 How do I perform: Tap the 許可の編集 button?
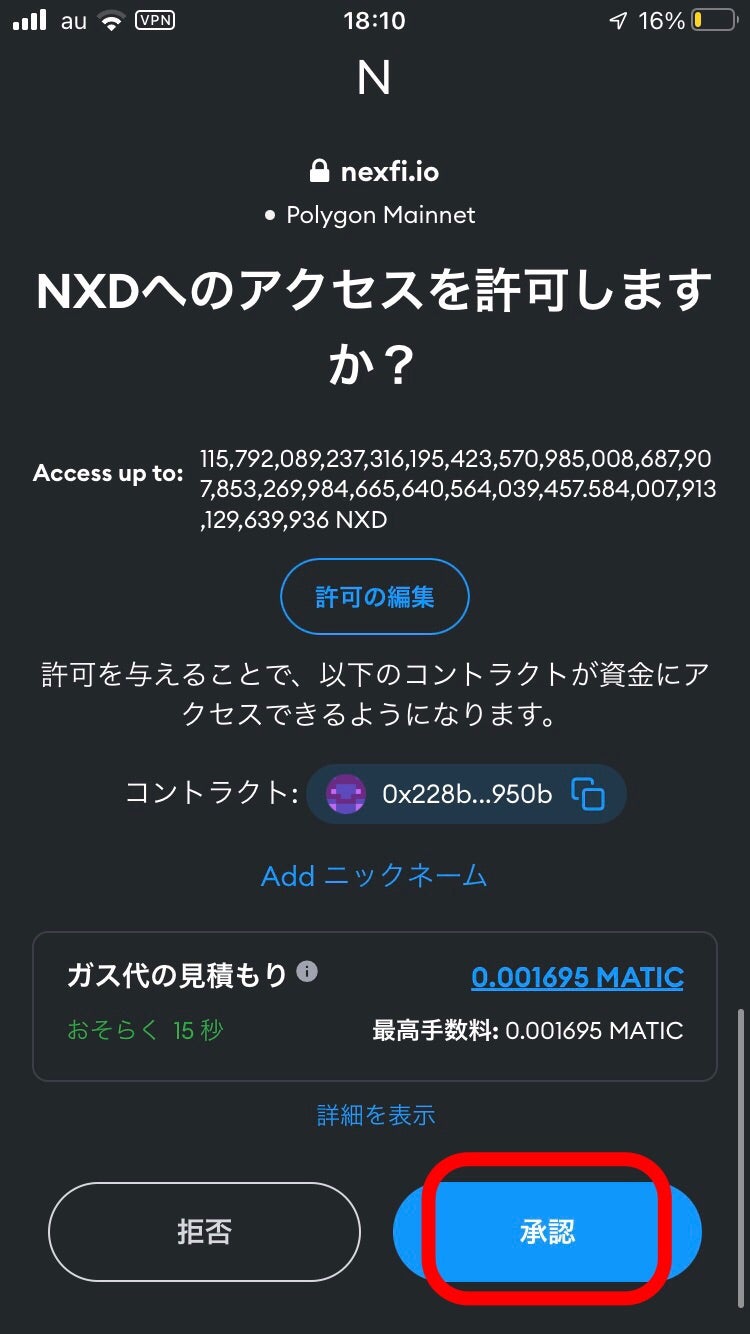coord(375,597)
